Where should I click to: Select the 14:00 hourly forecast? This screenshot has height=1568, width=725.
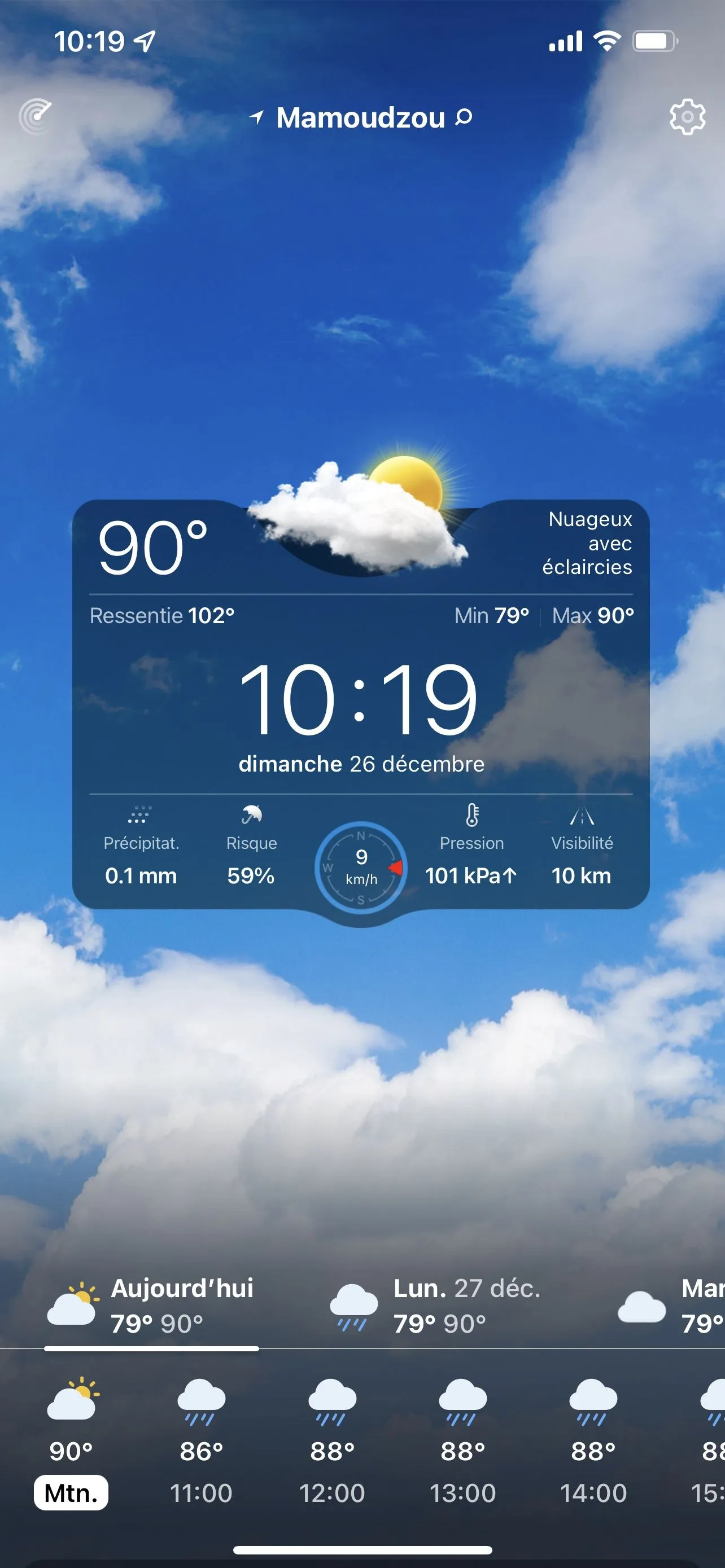(593, 1443)
